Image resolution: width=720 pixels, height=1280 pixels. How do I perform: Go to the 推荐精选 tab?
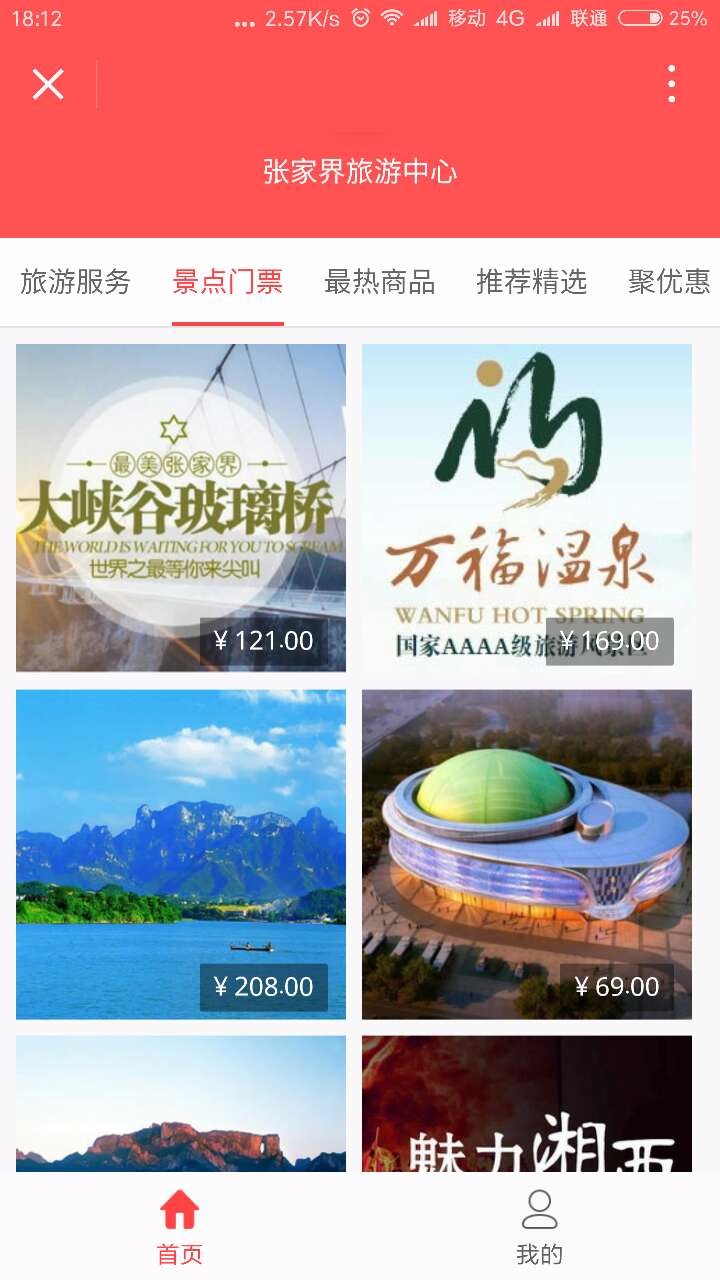532,282
